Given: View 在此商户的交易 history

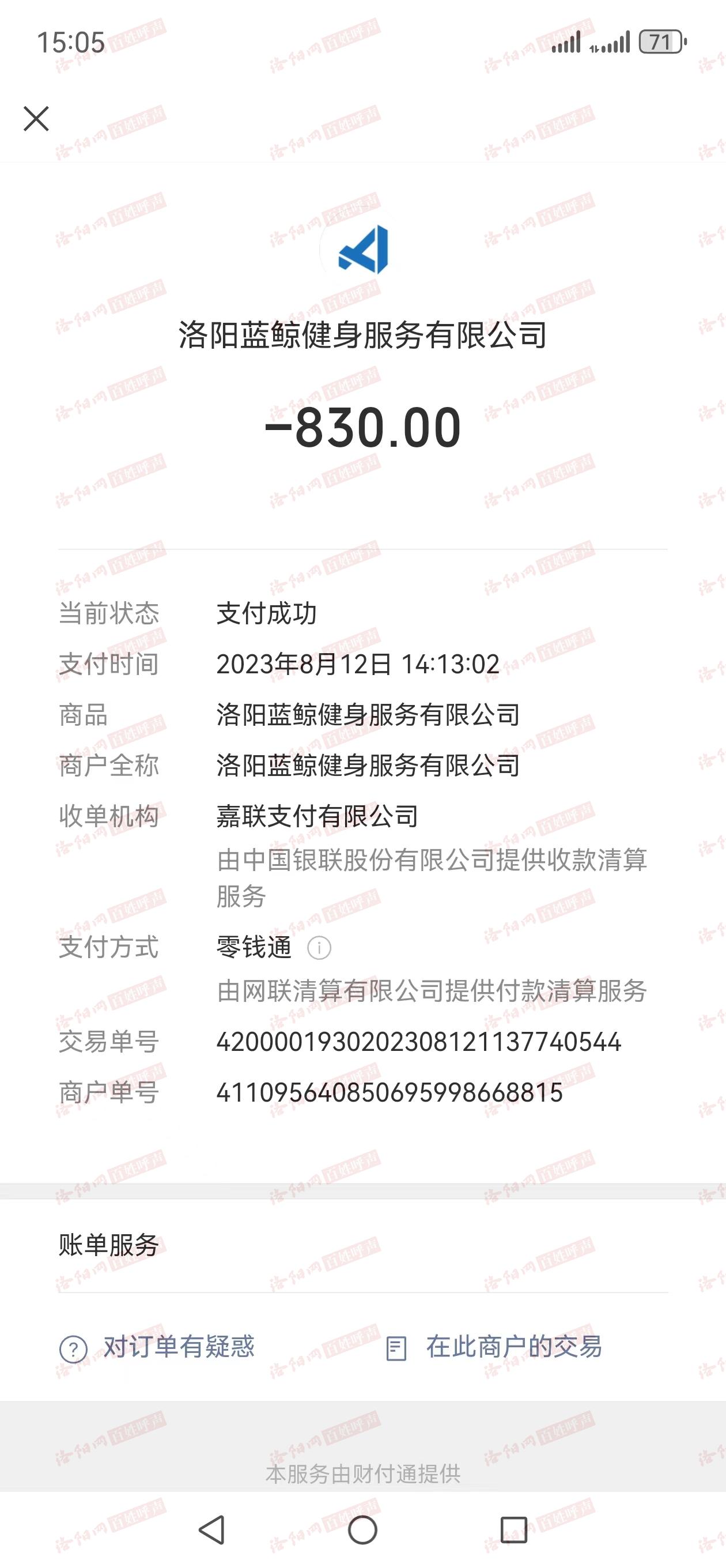Looking at the screenshot, I should coord(494,1347).
